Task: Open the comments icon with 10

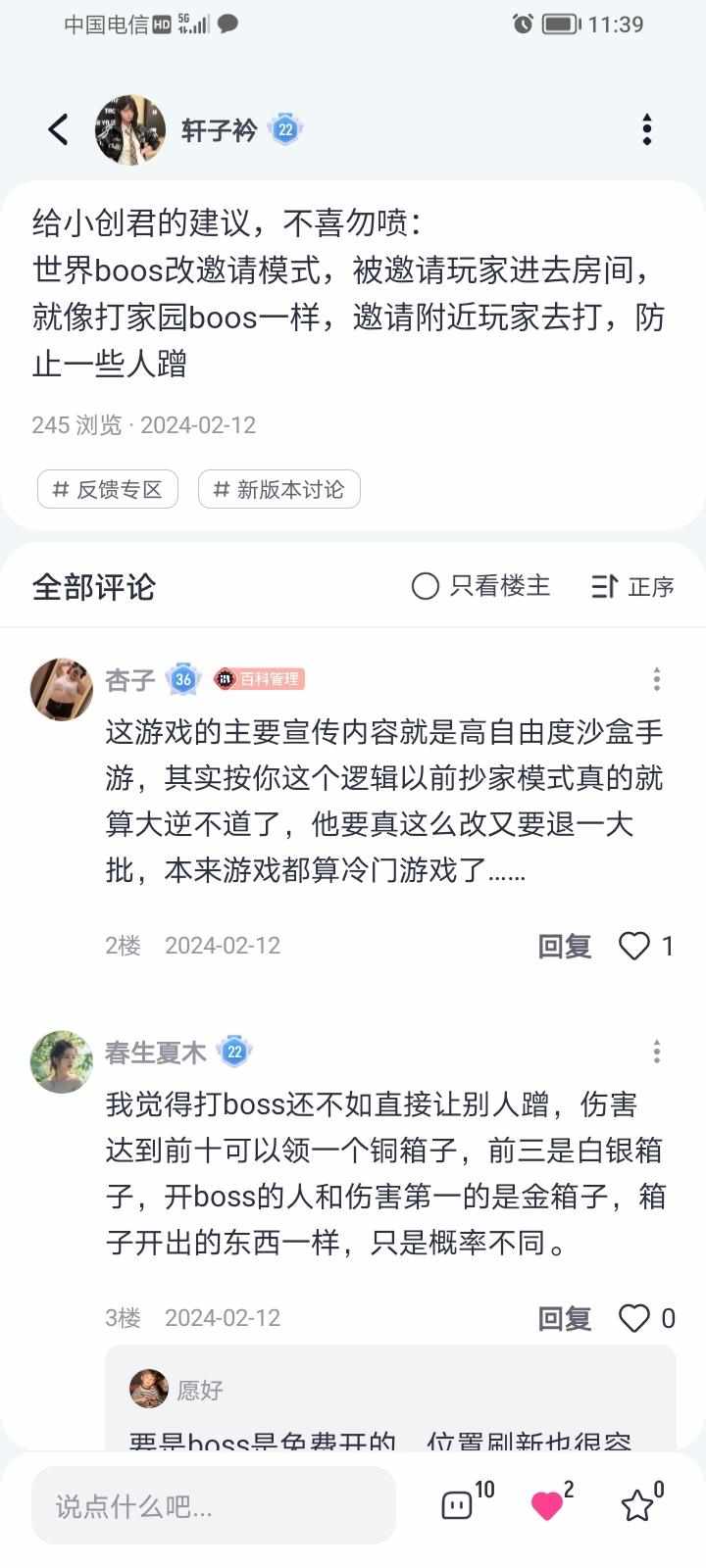Action: coord(457,1504)
